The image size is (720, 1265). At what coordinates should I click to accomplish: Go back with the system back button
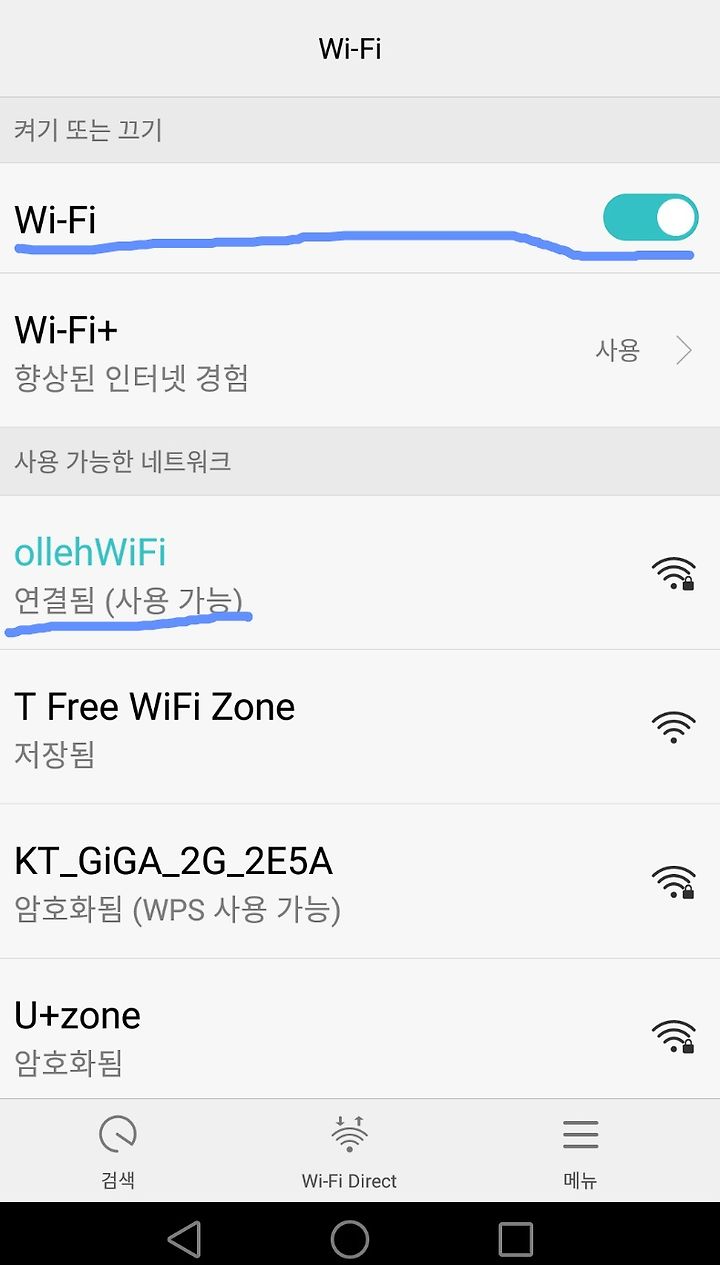coord(184,1239)
